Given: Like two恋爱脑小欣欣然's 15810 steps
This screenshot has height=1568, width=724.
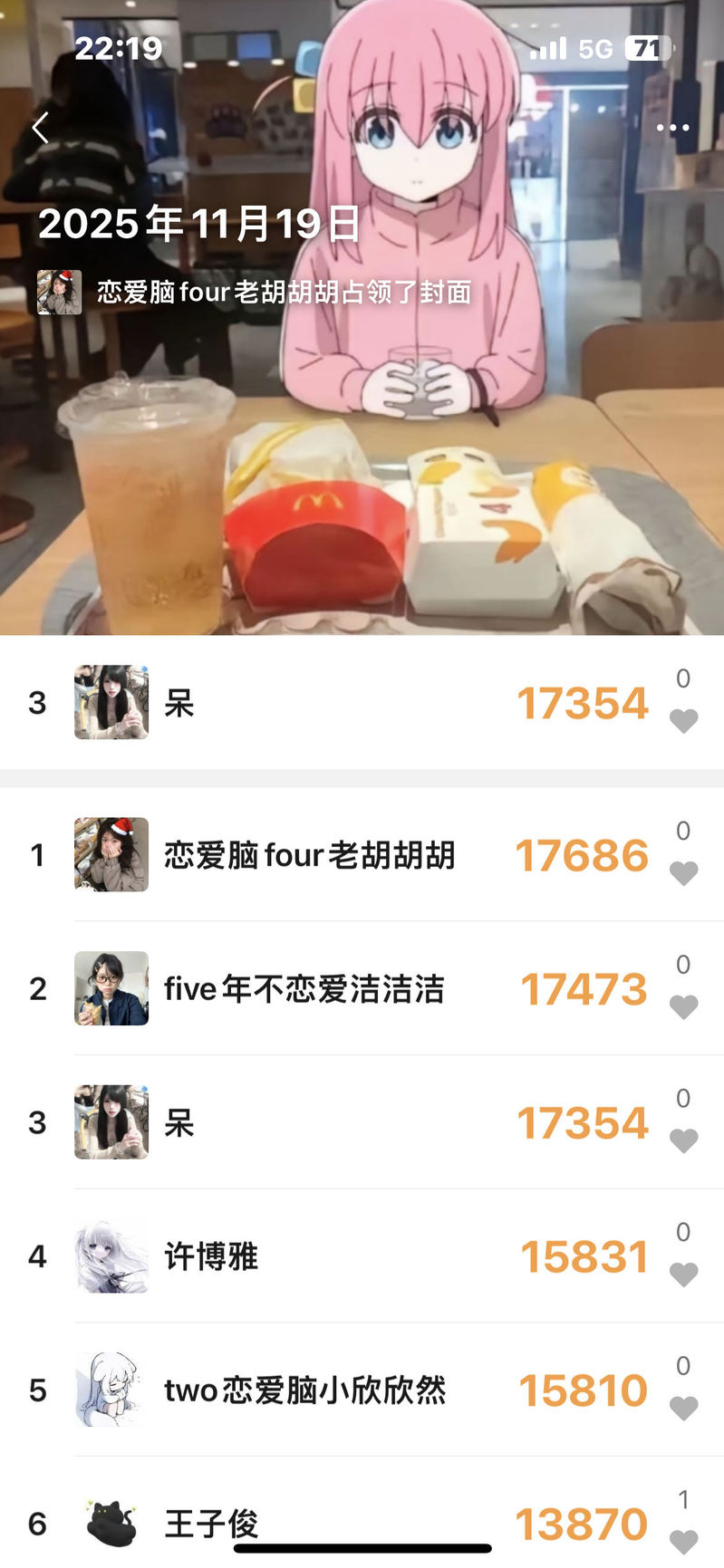Looking at the screenshot, I should [683, 1409].
